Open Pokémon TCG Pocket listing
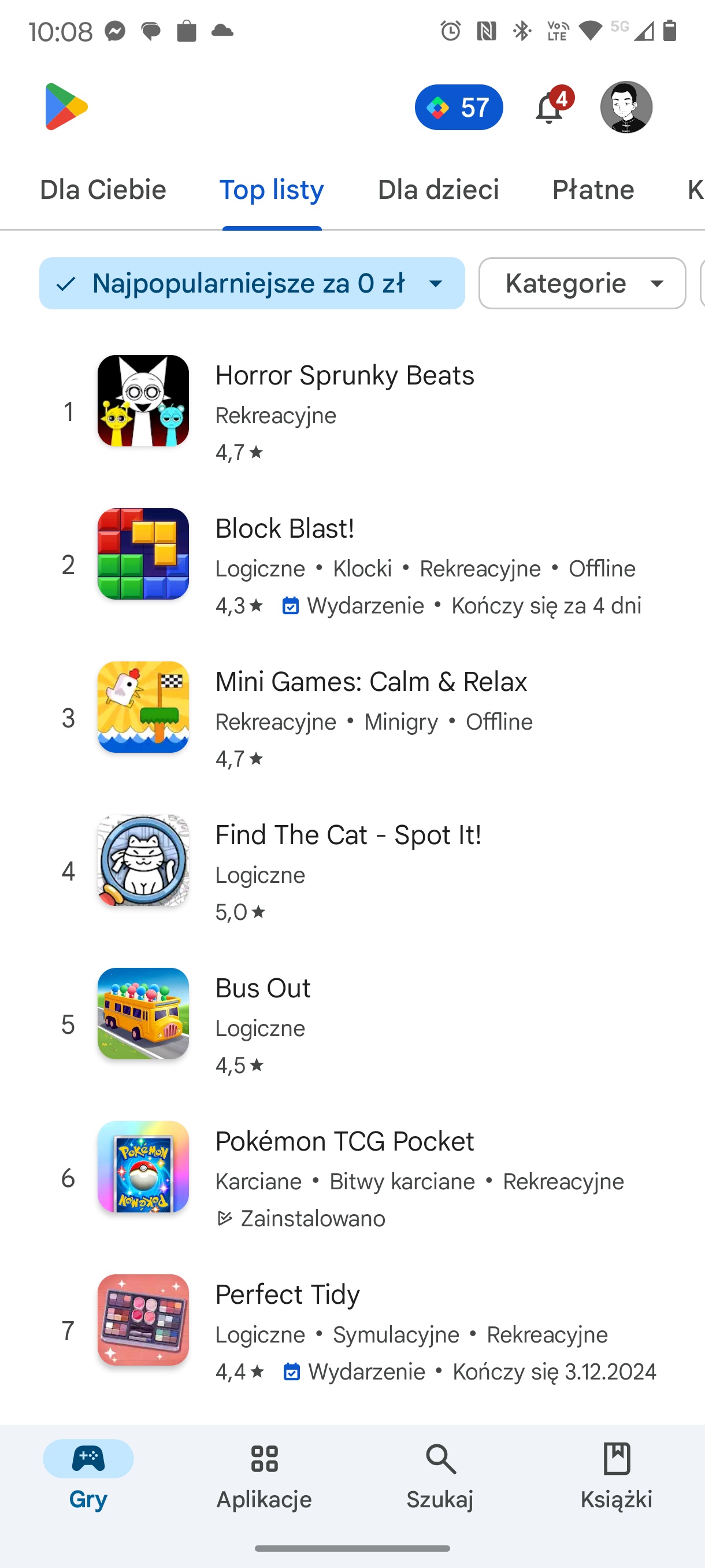705x1568 pixels. pyautogui.click(x=352, y=1178)
